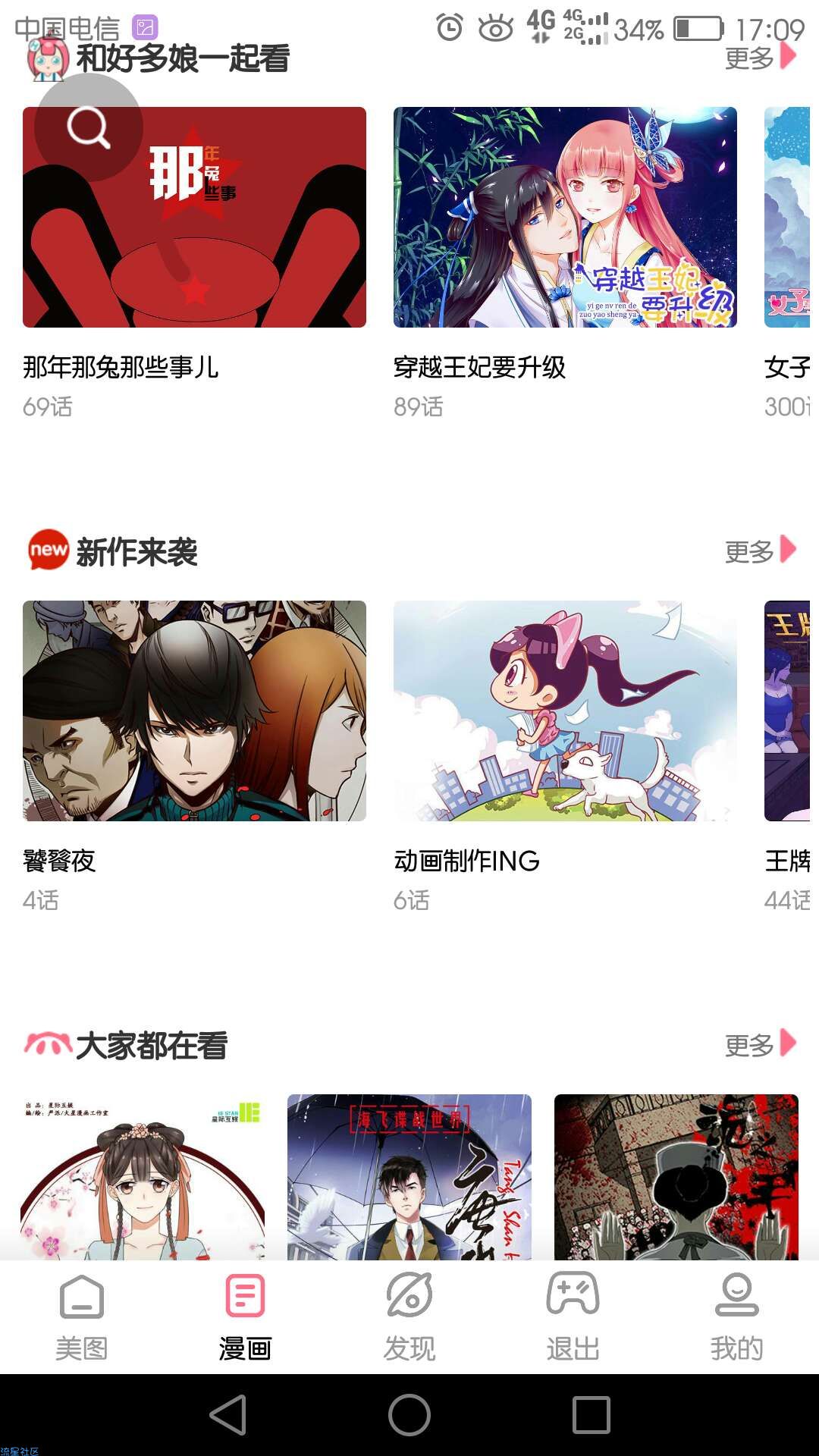Go to the 发现 tab

pyautogui.click(x=409, y=1317)
